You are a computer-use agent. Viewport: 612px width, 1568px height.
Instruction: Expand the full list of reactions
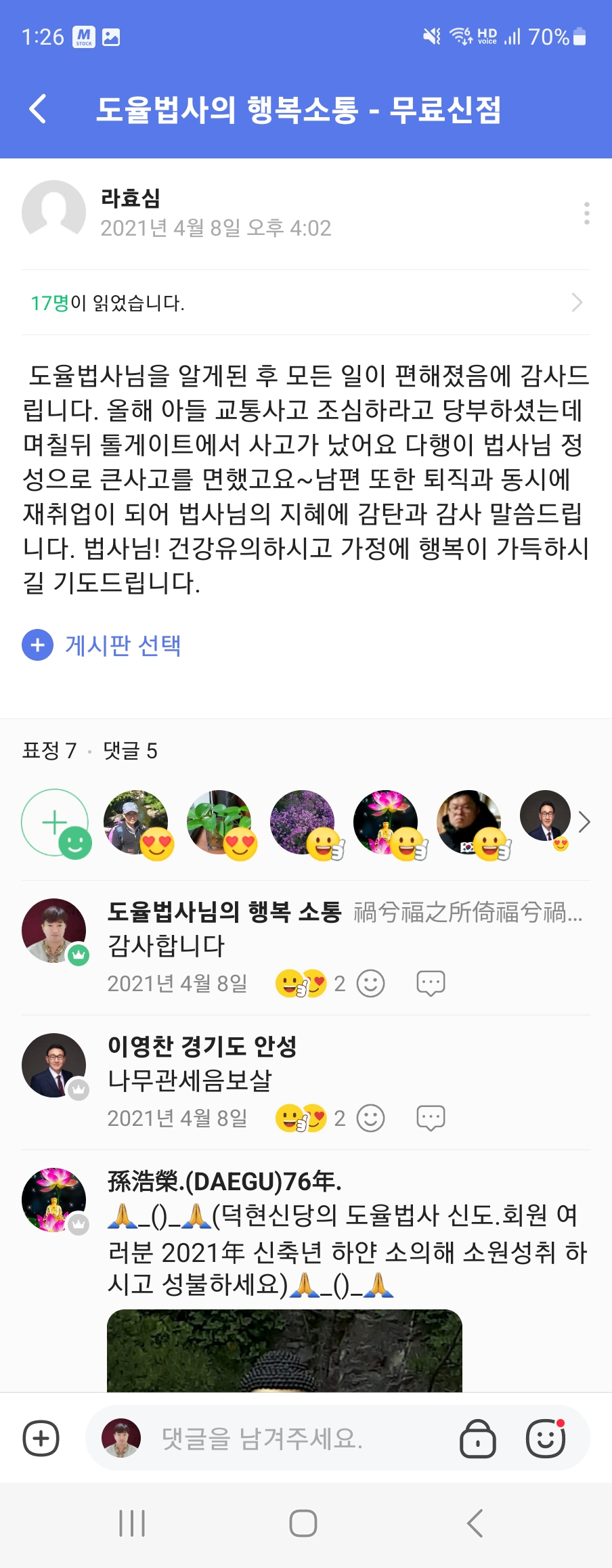click(x=584, y=822)
